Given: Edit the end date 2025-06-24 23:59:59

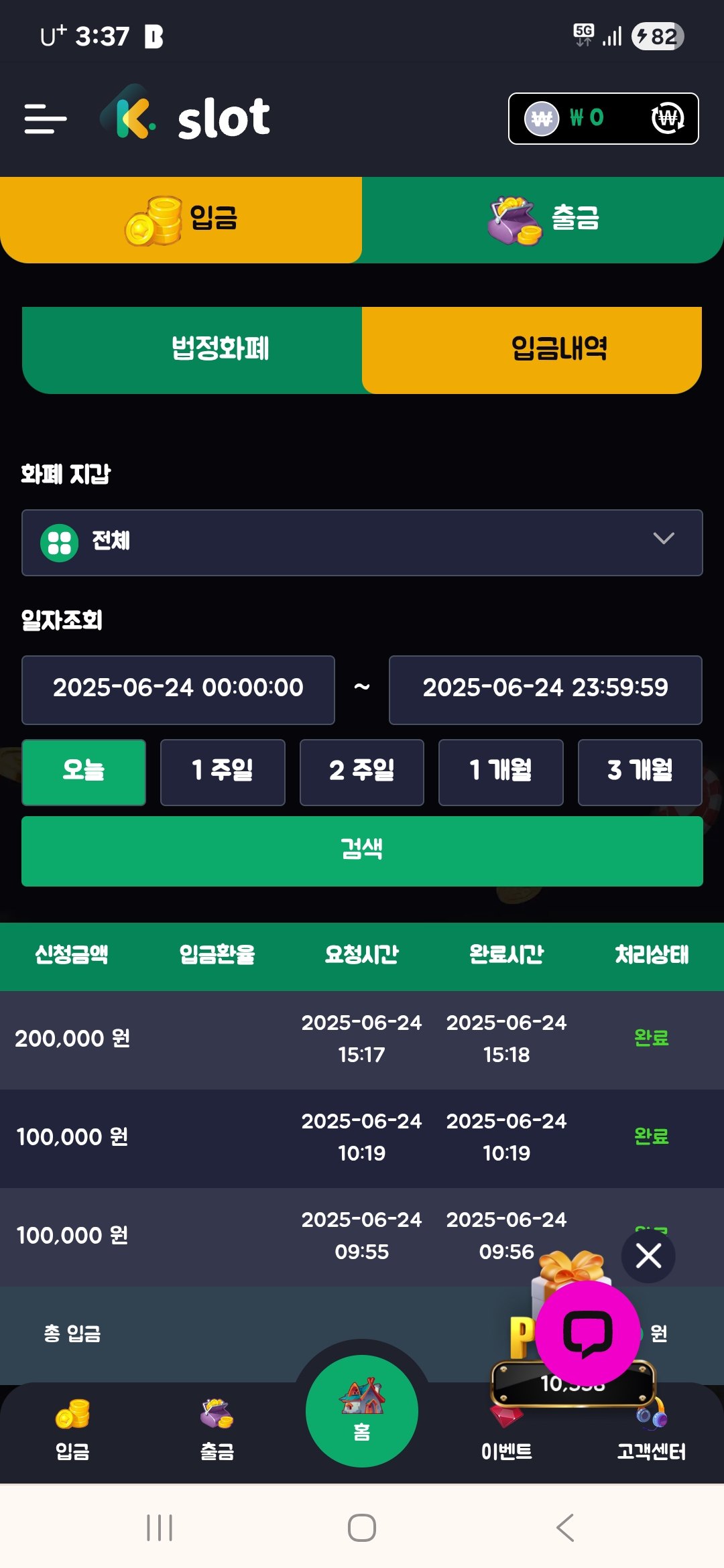Looking at the screenshot, I should click(545, 689).
